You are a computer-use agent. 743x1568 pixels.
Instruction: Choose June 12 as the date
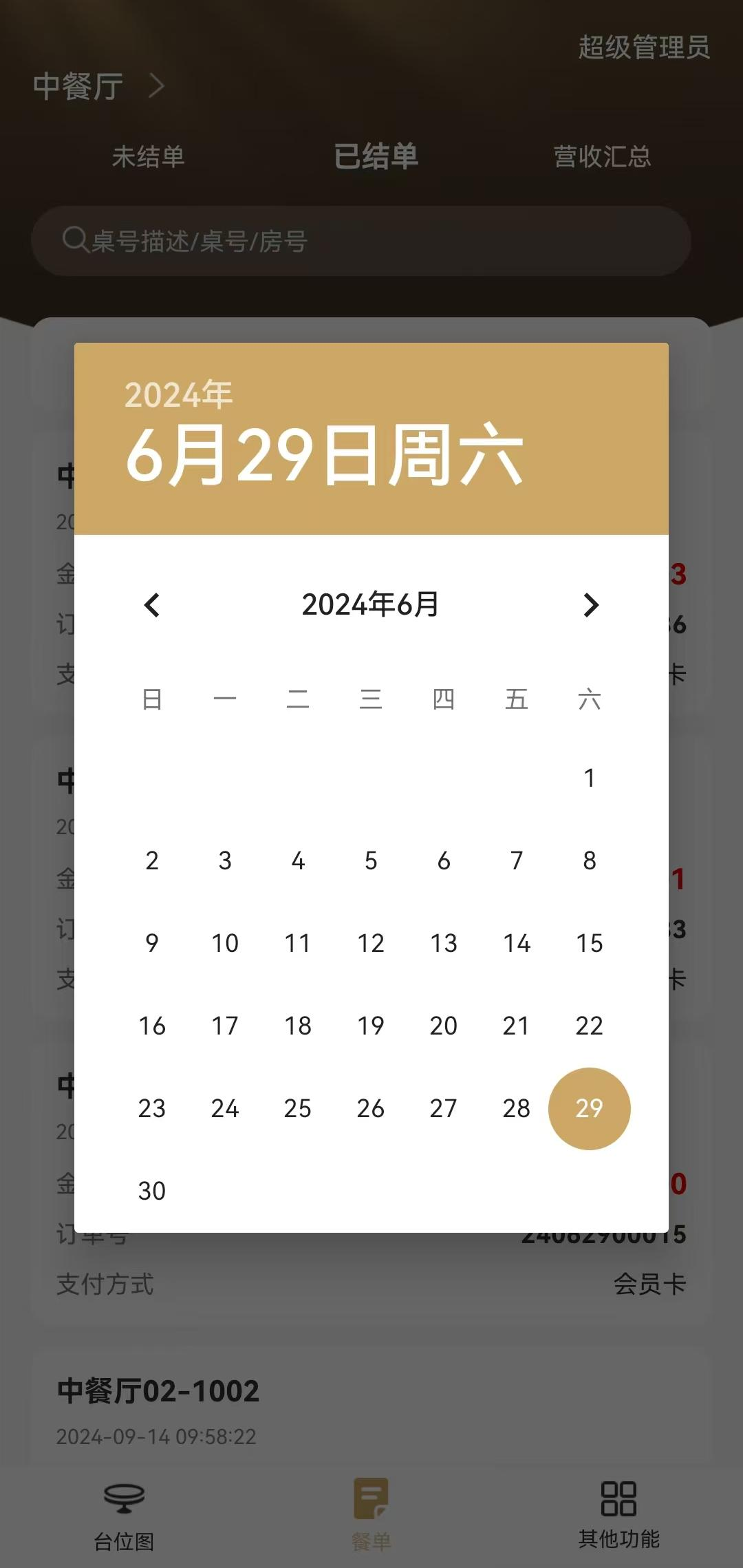(x=370, y=943)
